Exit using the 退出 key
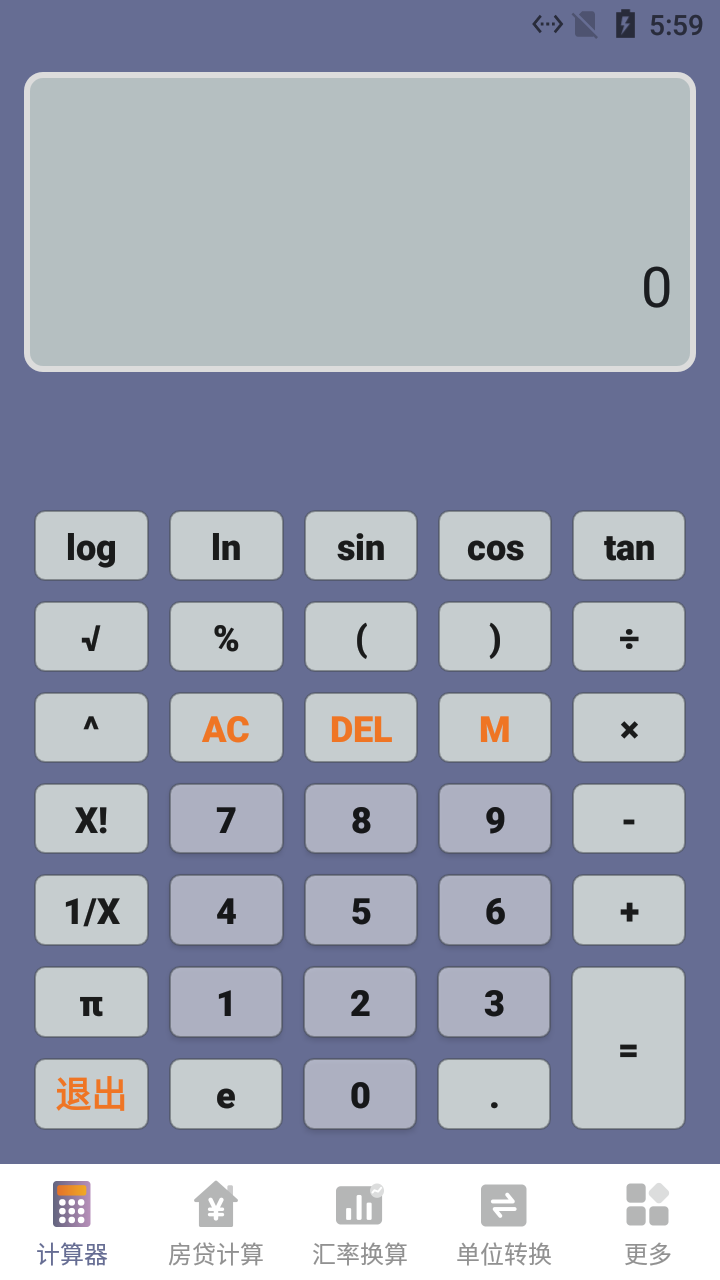The width and height of the screenshot is (720, 1280). pos(91,1094)
